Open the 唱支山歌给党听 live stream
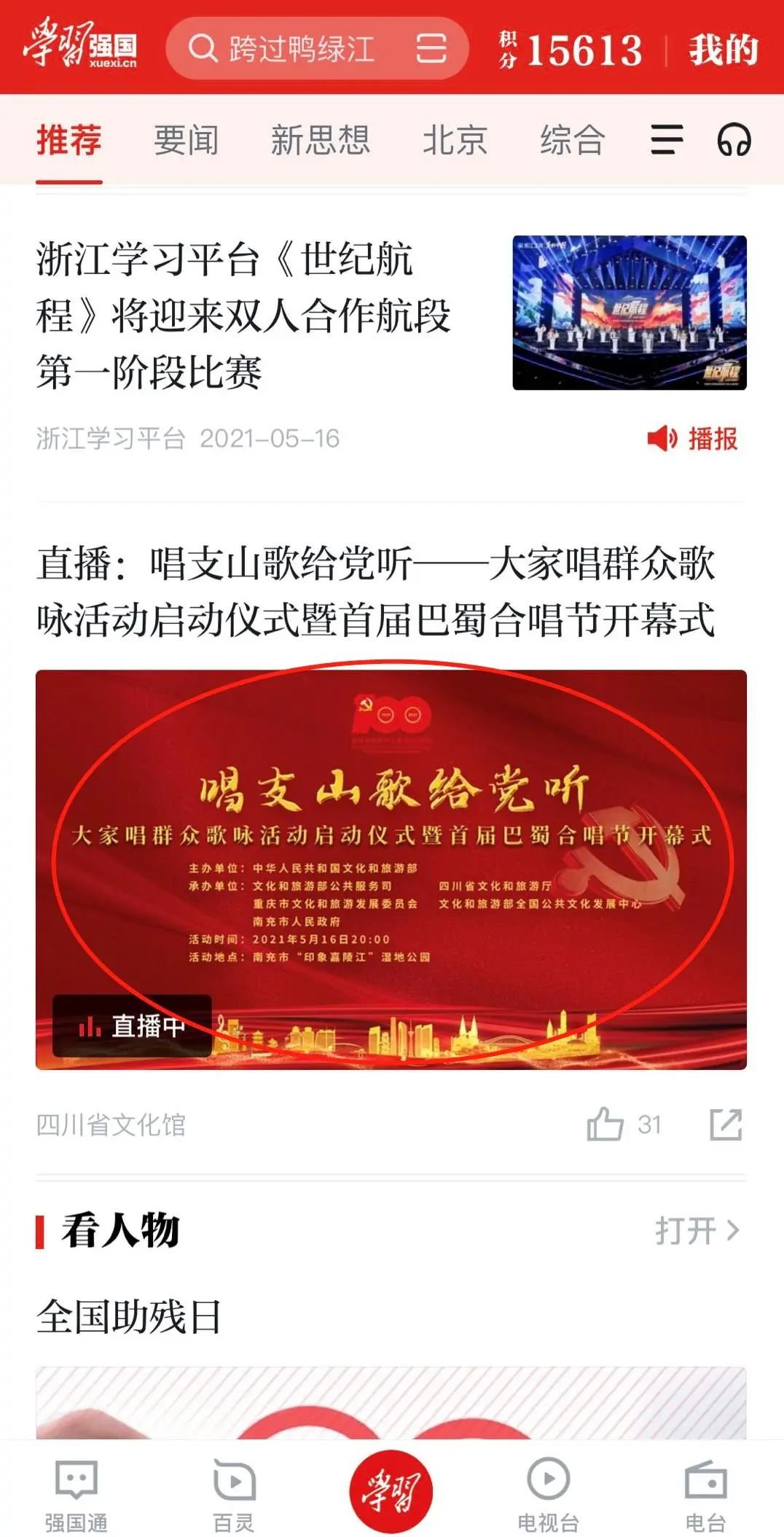 point(391,869)
